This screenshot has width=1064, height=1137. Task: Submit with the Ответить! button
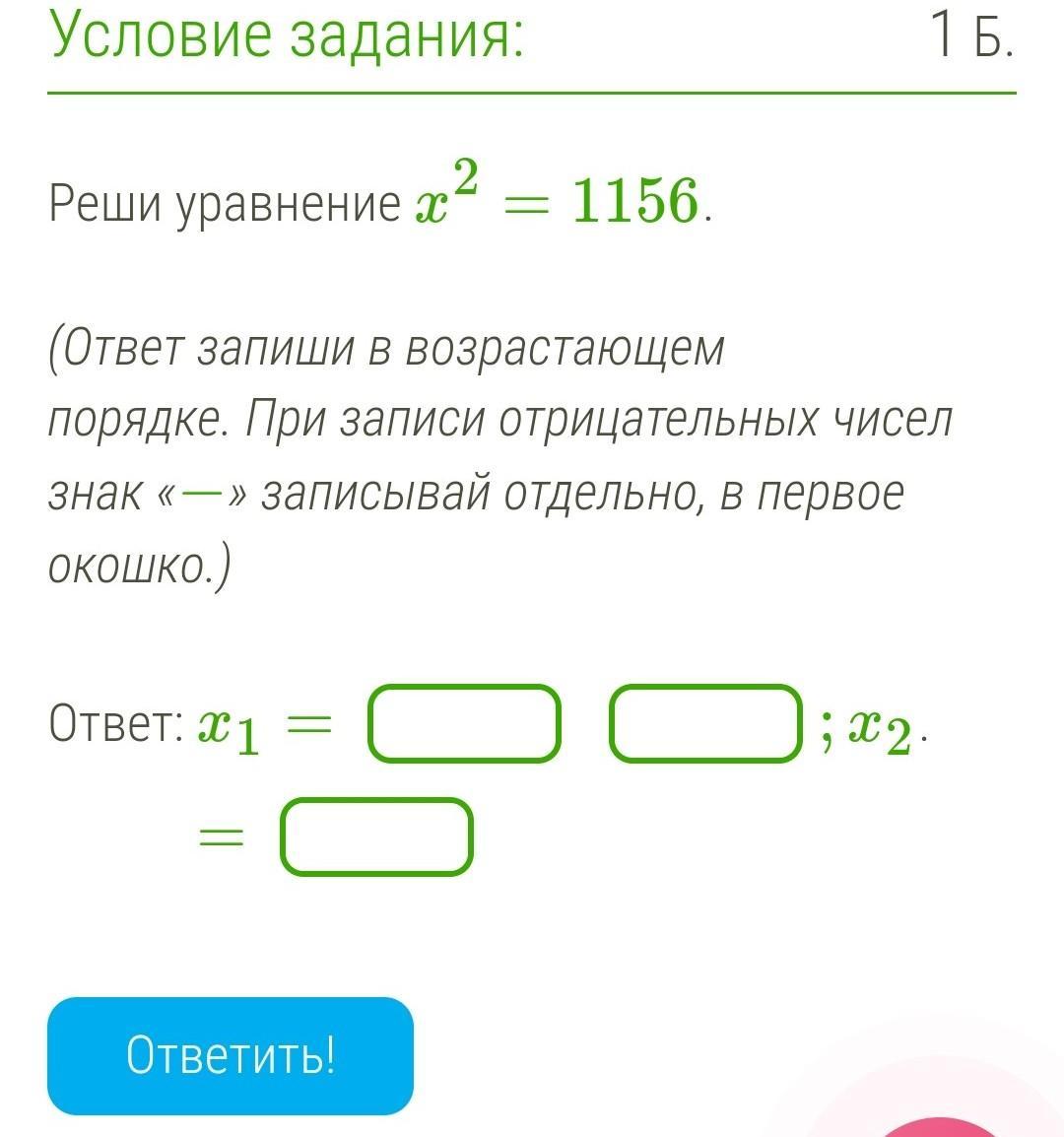pos(231,1056)
